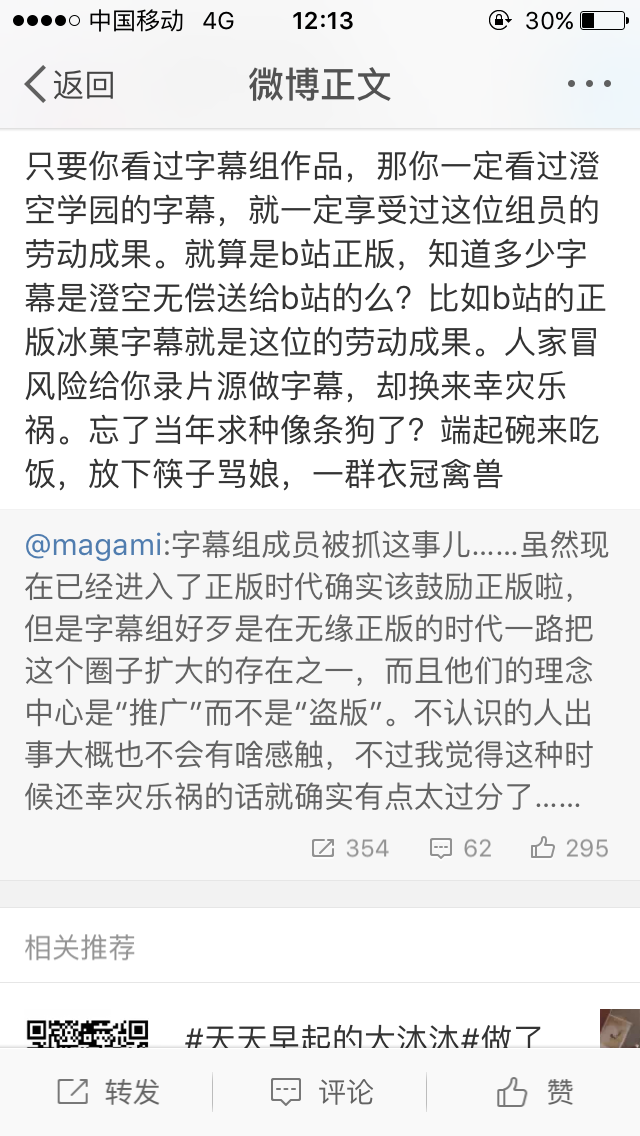This screenshot has height=1136, width=640.
Task: Go back via the 返回 button
Action: tap(68, 85)
